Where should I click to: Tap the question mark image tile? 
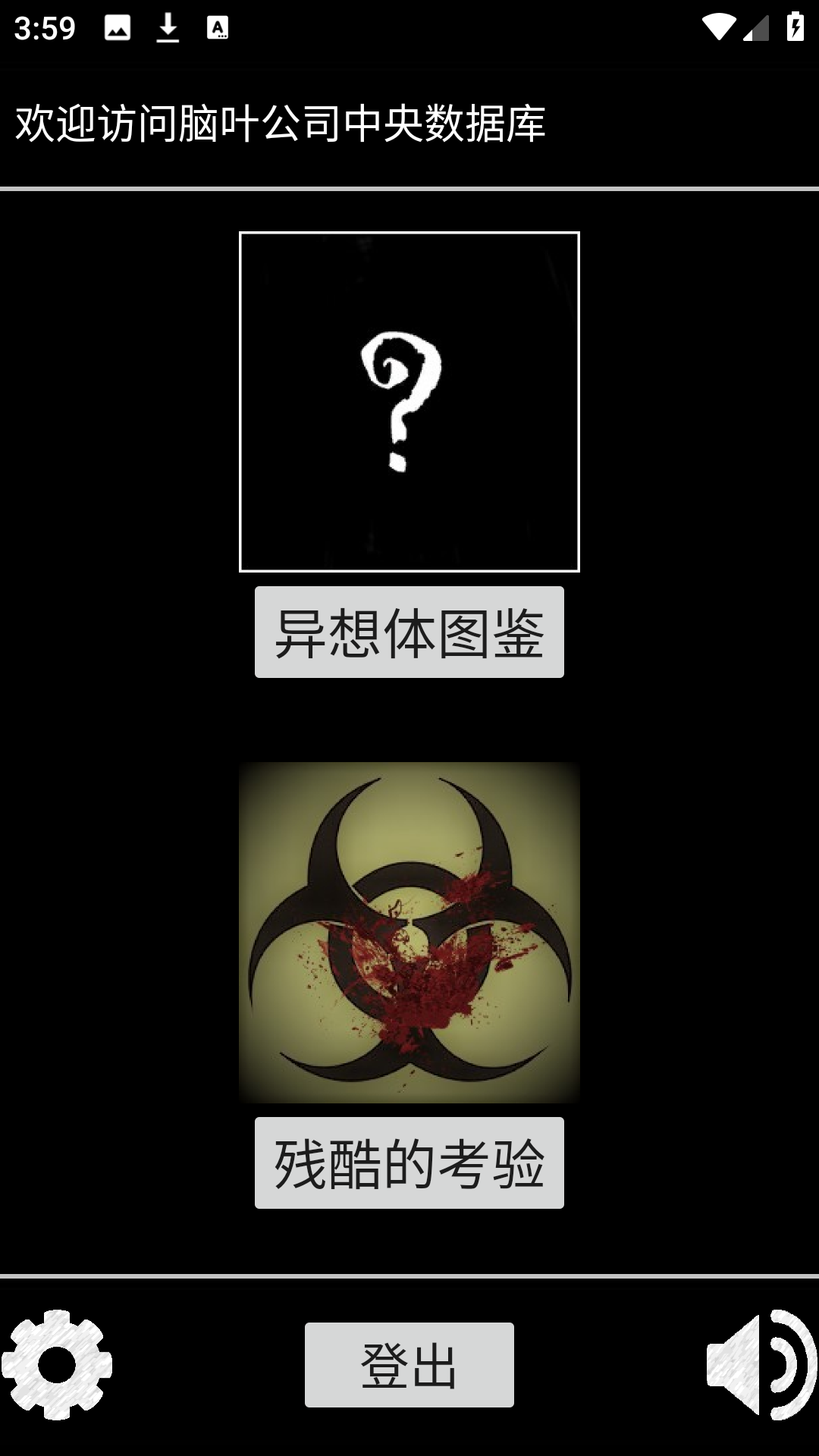pos(409,402)
